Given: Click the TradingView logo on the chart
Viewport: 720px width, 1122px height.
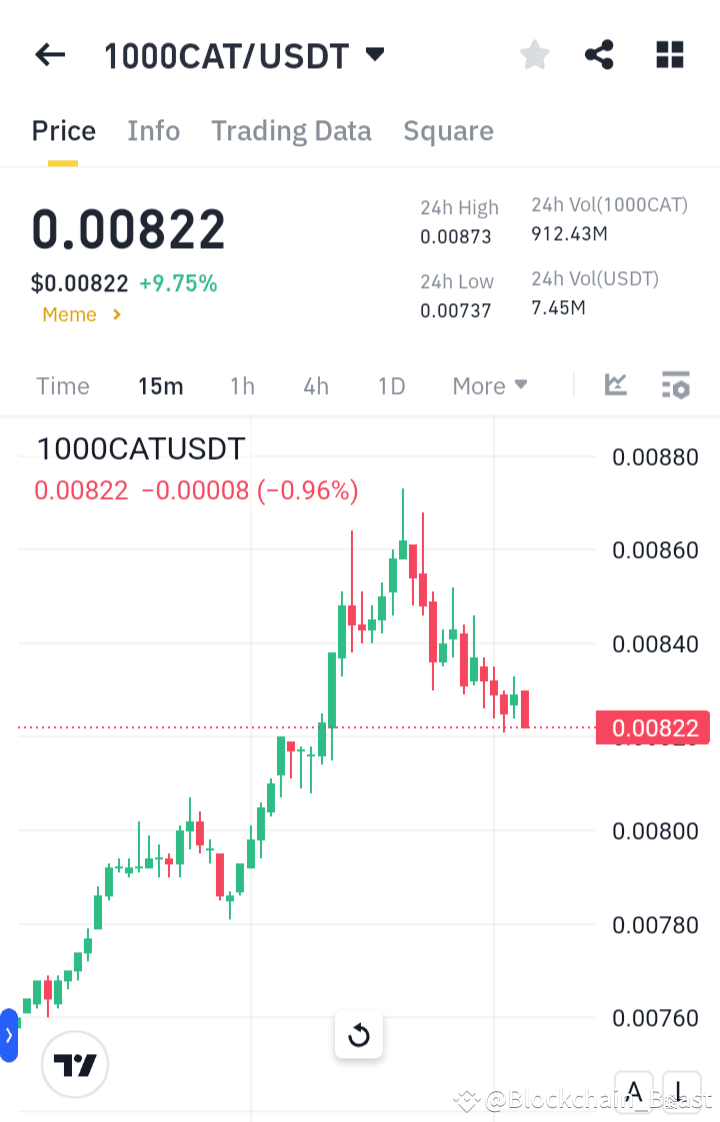Looking at the screenshot, I should pyautogui.click(x=74, y=1064).
